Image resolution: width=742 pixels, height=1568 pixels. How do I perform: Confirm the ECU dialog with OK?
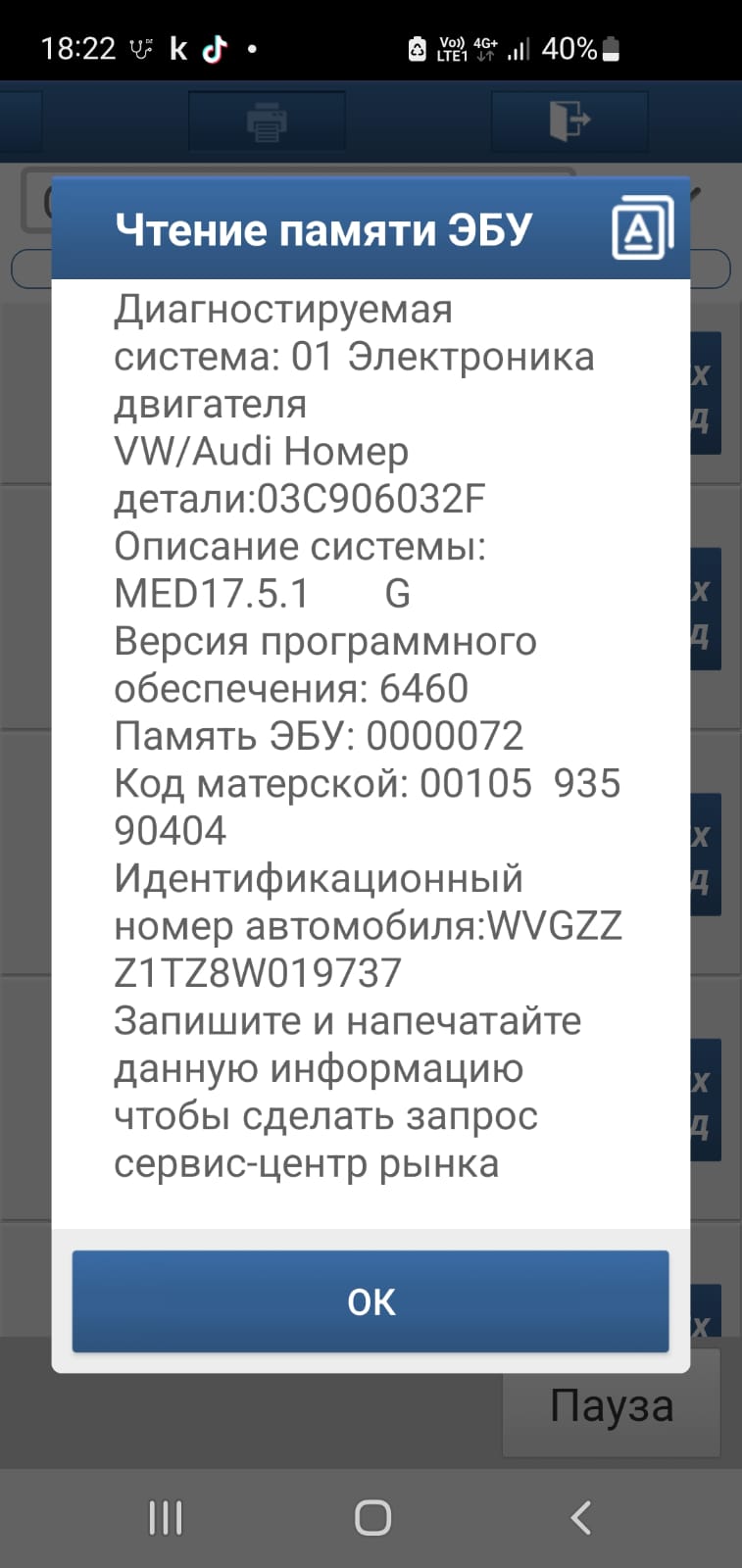click(x=371, y=1301)
